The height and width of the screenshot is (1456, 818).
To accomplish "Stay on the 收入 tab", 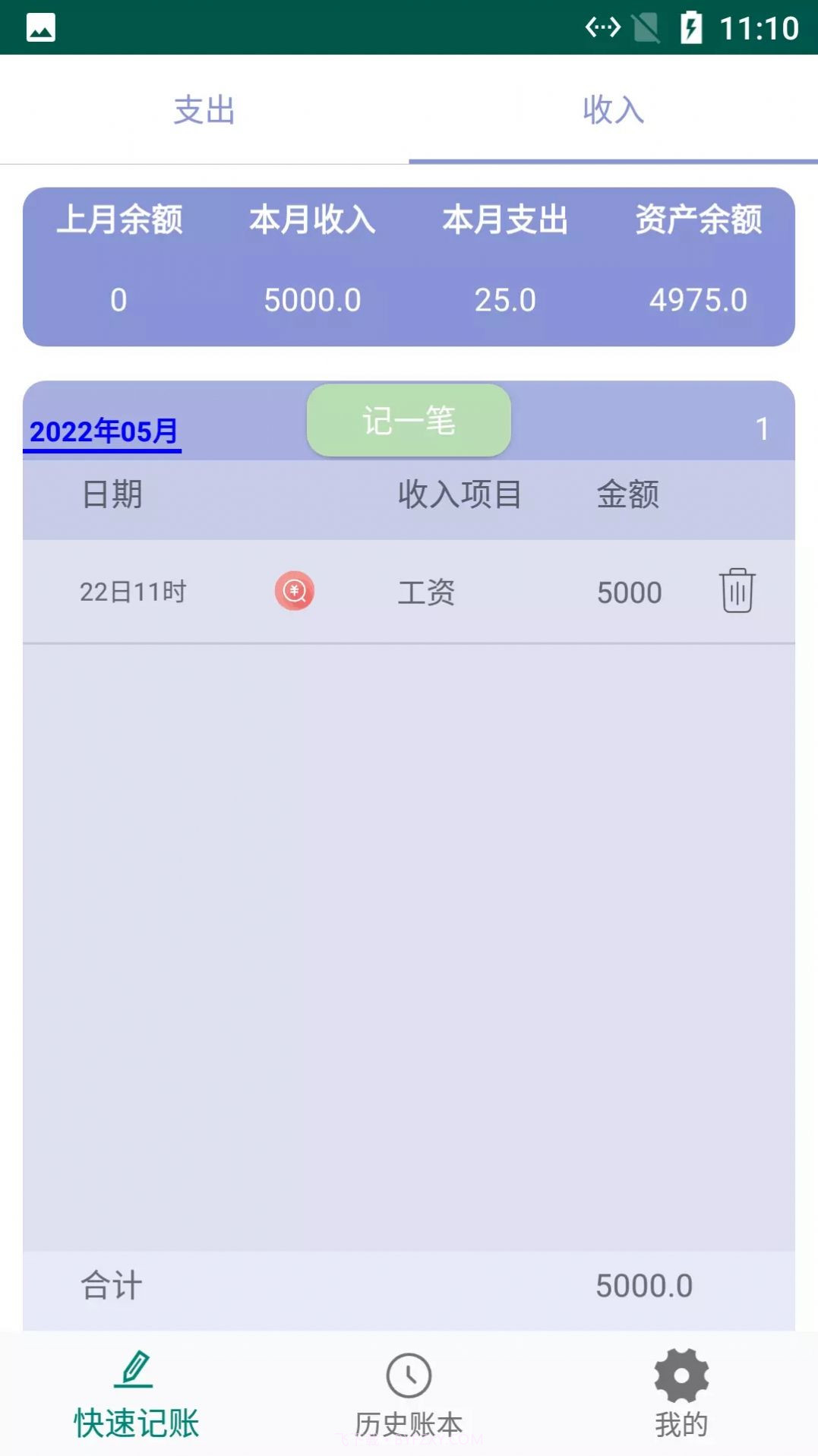I will point(614,110).
